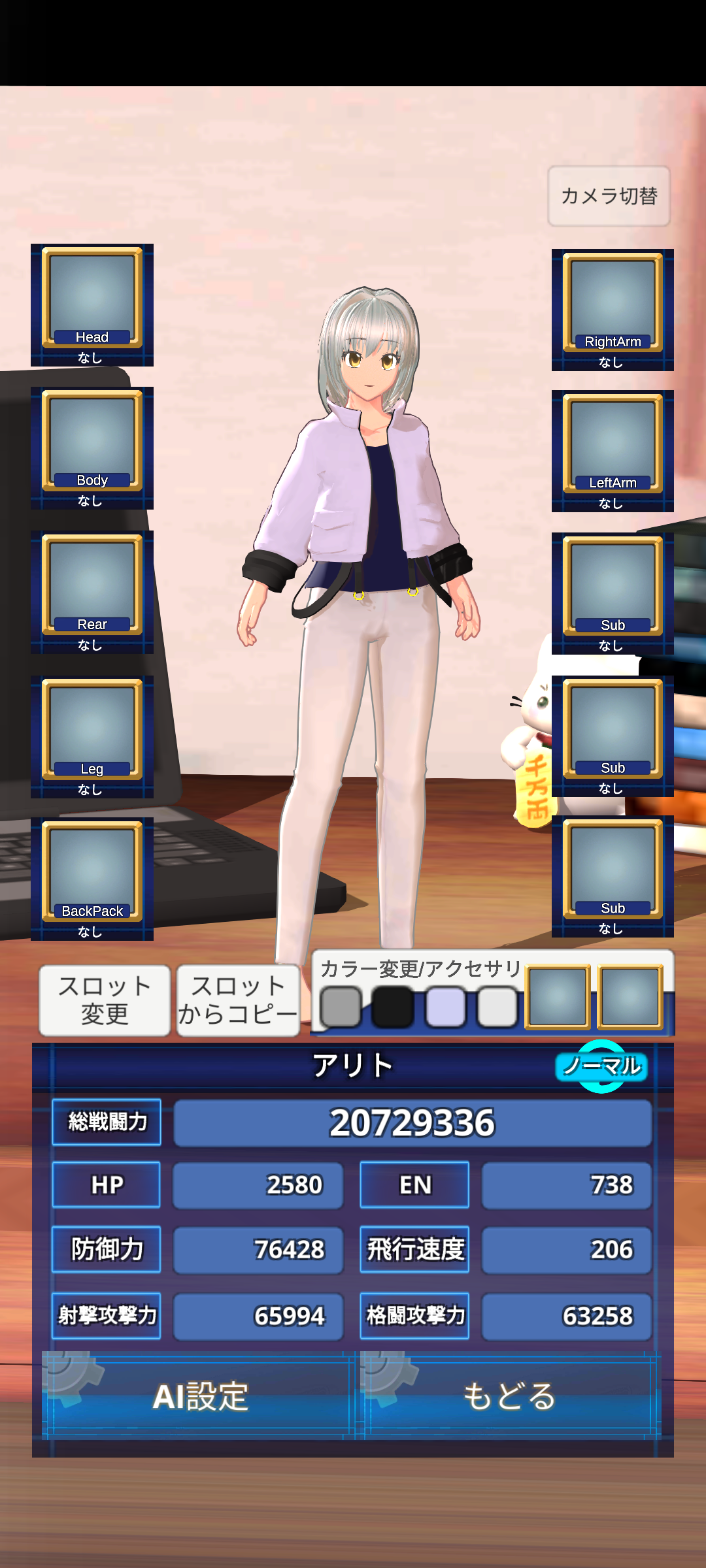
Task: Choose the Leg equipment slot
Action: click(92, 737)
